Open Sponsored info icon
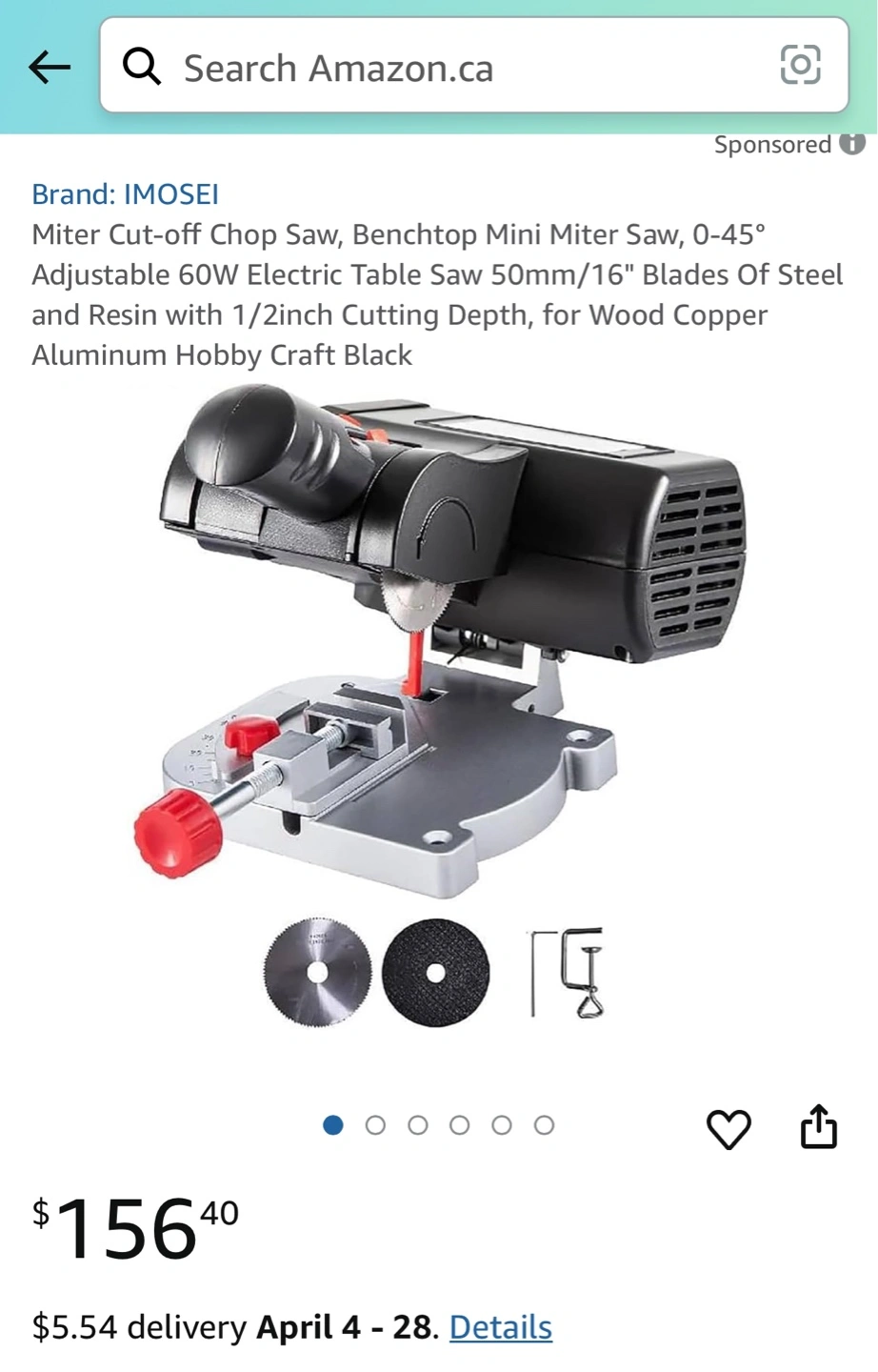 click(852, 144)
